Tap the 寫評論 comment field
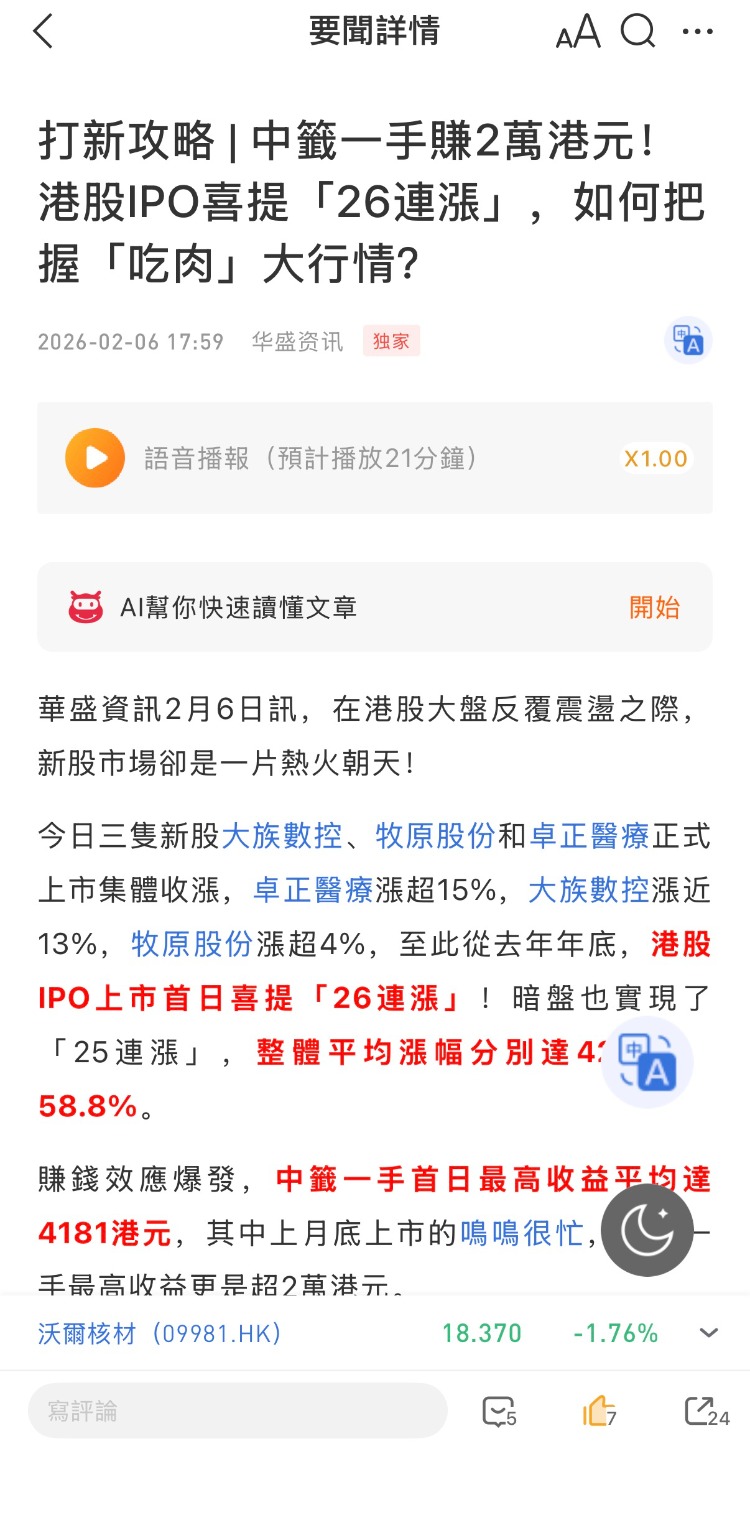Viewport: 750px width, 1515px height. click(237, 1411)
